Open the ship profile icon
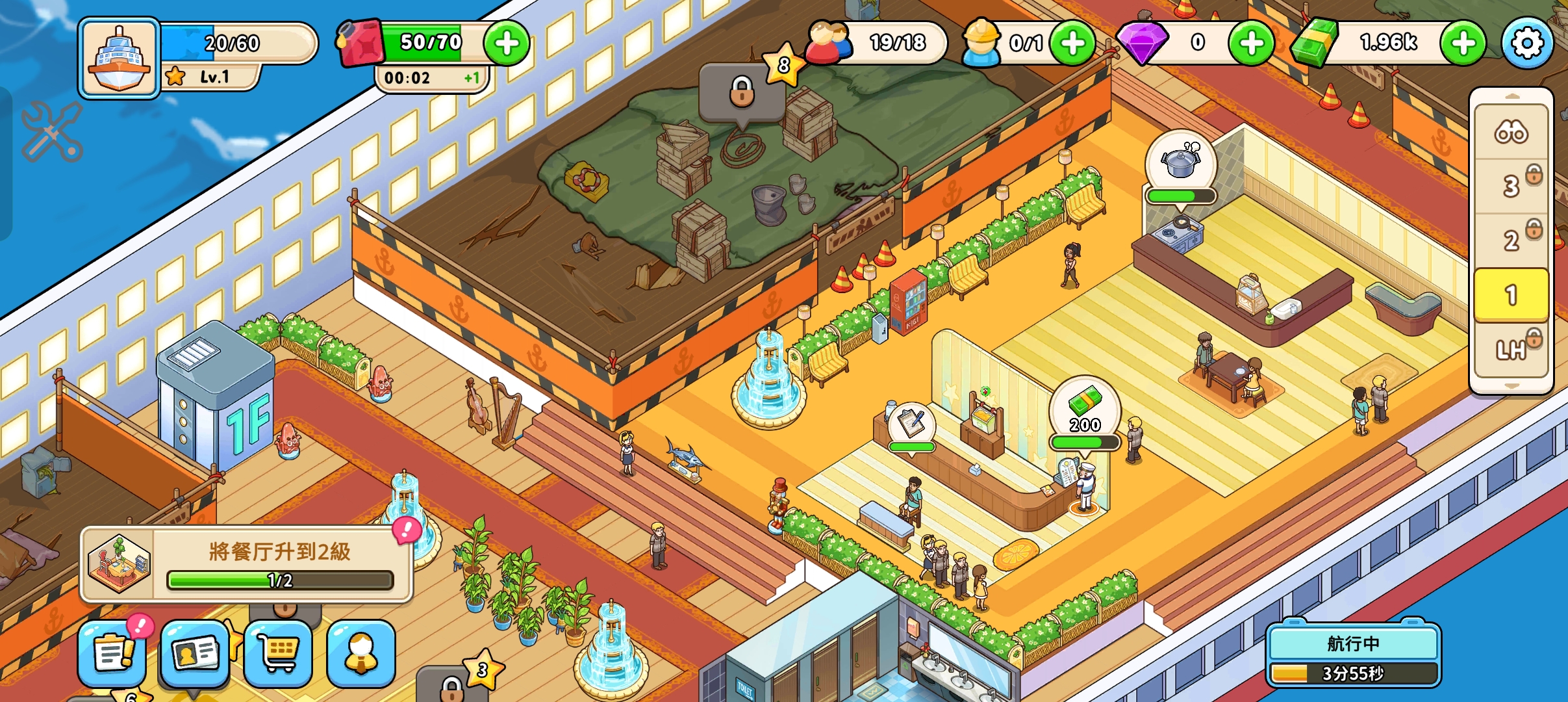This screenshot has height=702, width=1568. (x=120, y=58)
